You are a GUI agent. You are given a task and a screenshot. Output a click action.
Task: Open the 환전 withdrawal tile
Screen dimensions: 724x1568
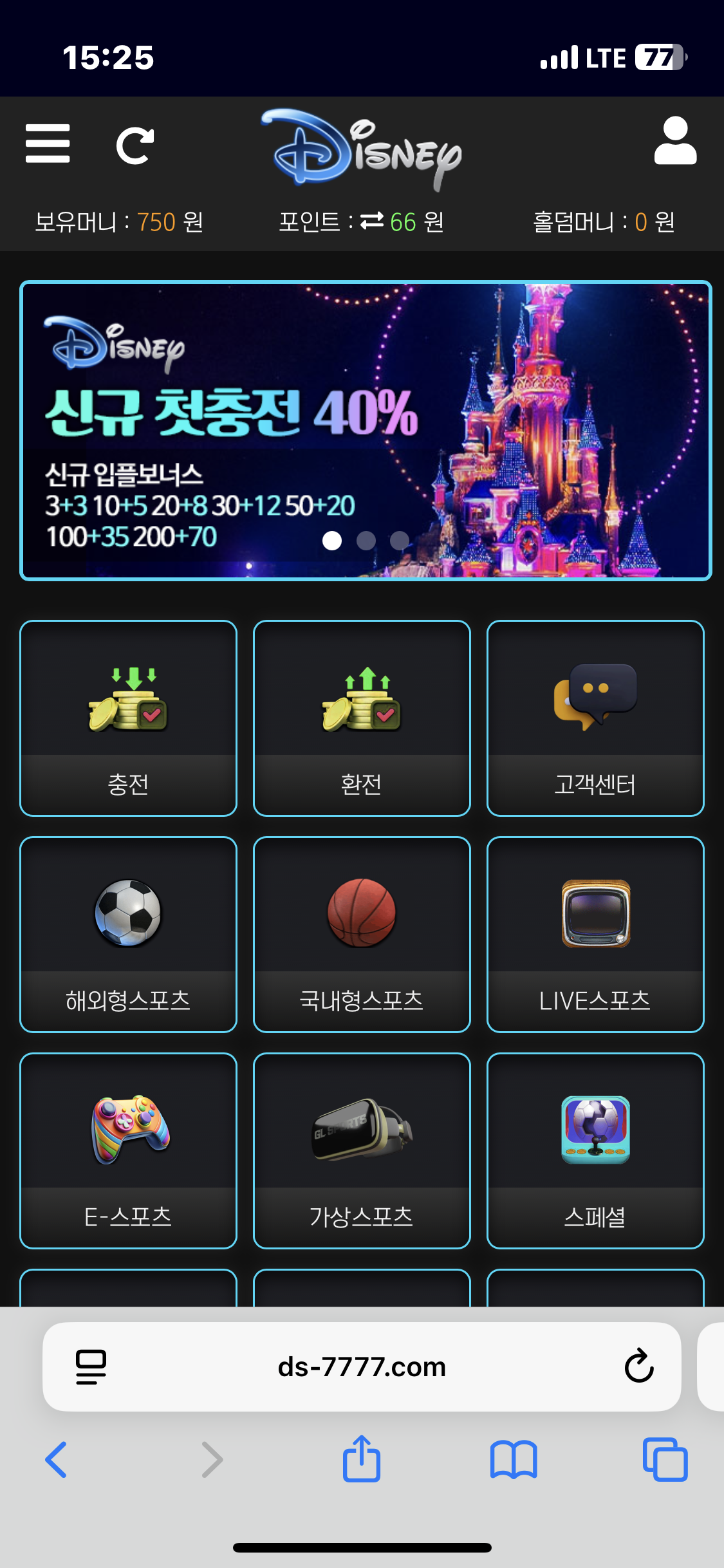(x=362, y=718)
